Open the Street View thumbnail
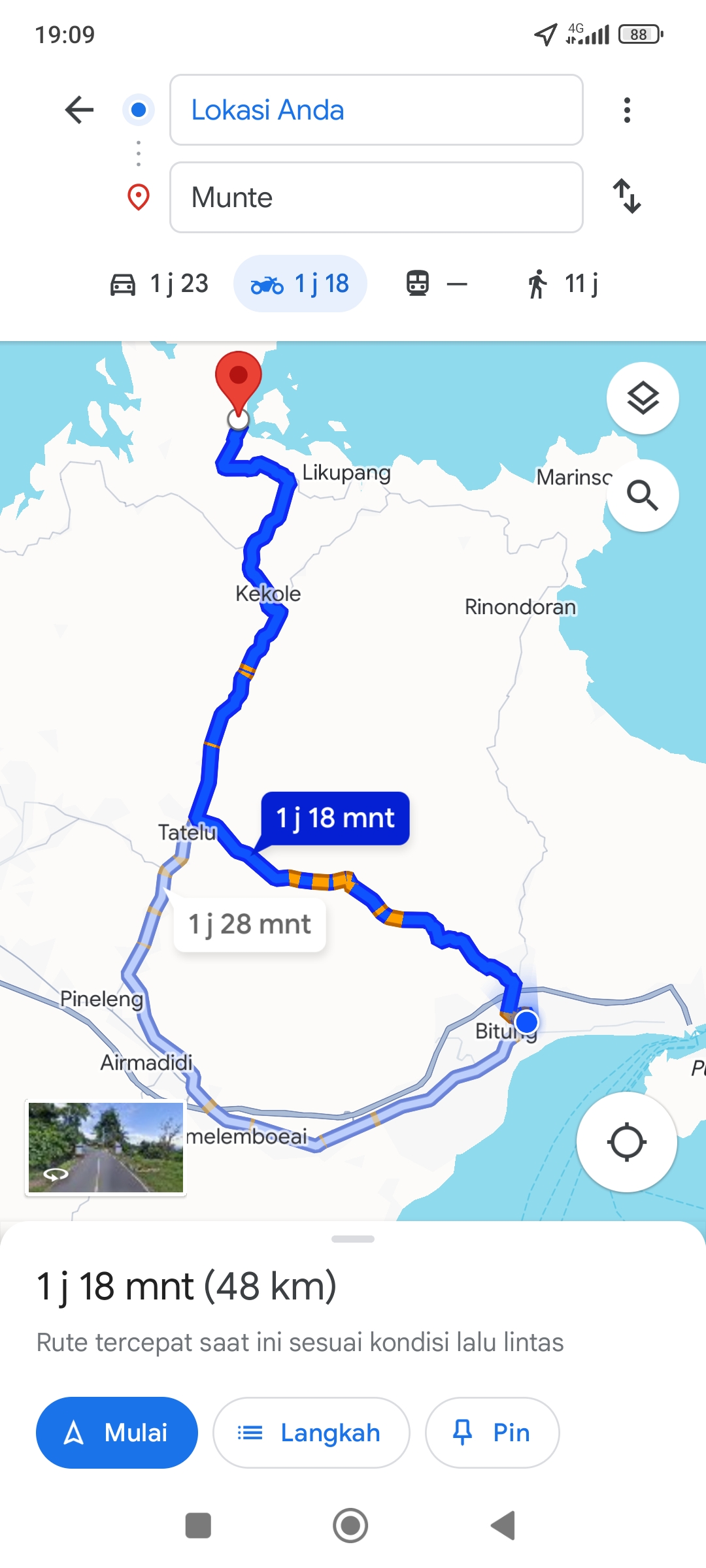 tap(106, 1147)
